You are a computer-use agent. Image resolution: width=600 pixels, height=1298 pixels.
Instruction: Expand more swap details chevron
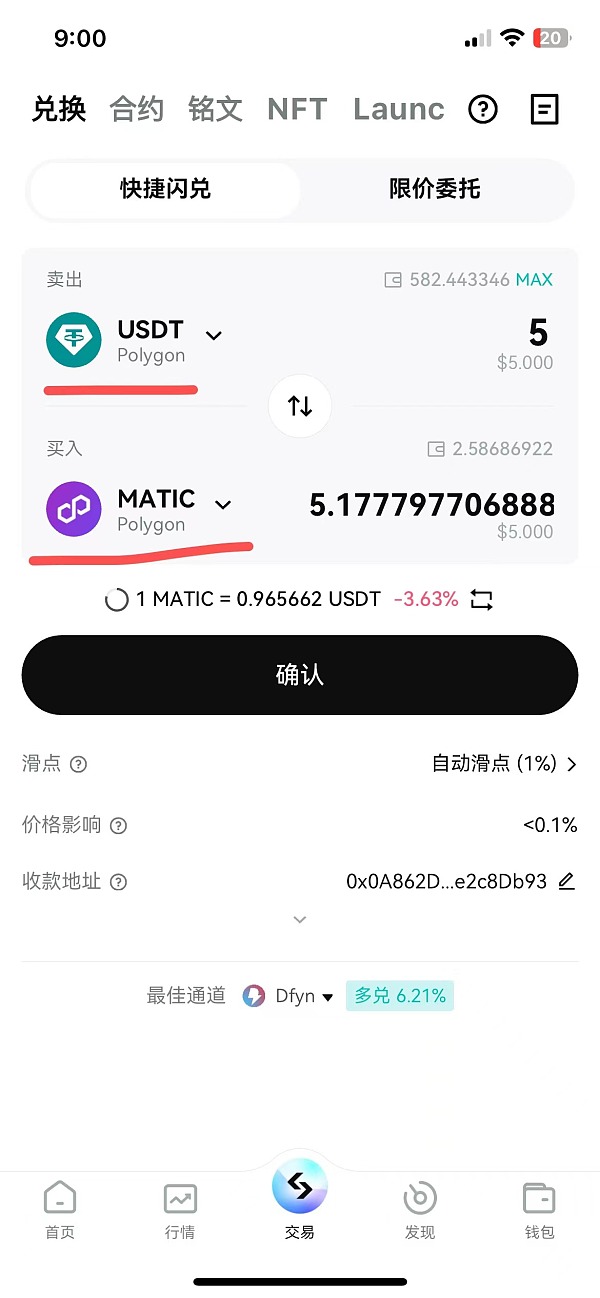(x=300, y=920)
